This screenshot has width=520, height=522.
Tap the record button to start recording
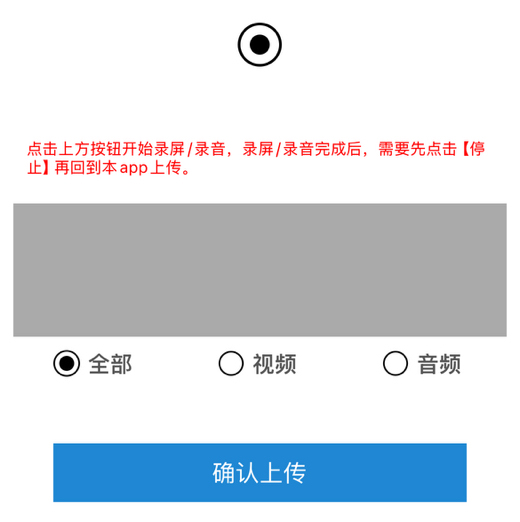point(260,45)
